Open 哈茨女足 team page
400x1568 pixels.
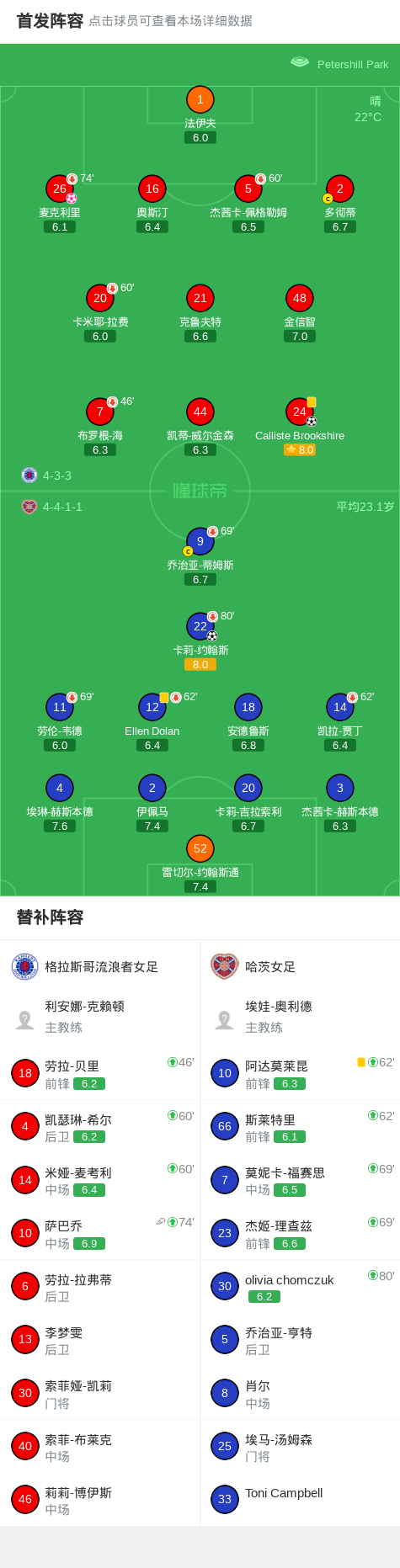(x=300, y=966)
